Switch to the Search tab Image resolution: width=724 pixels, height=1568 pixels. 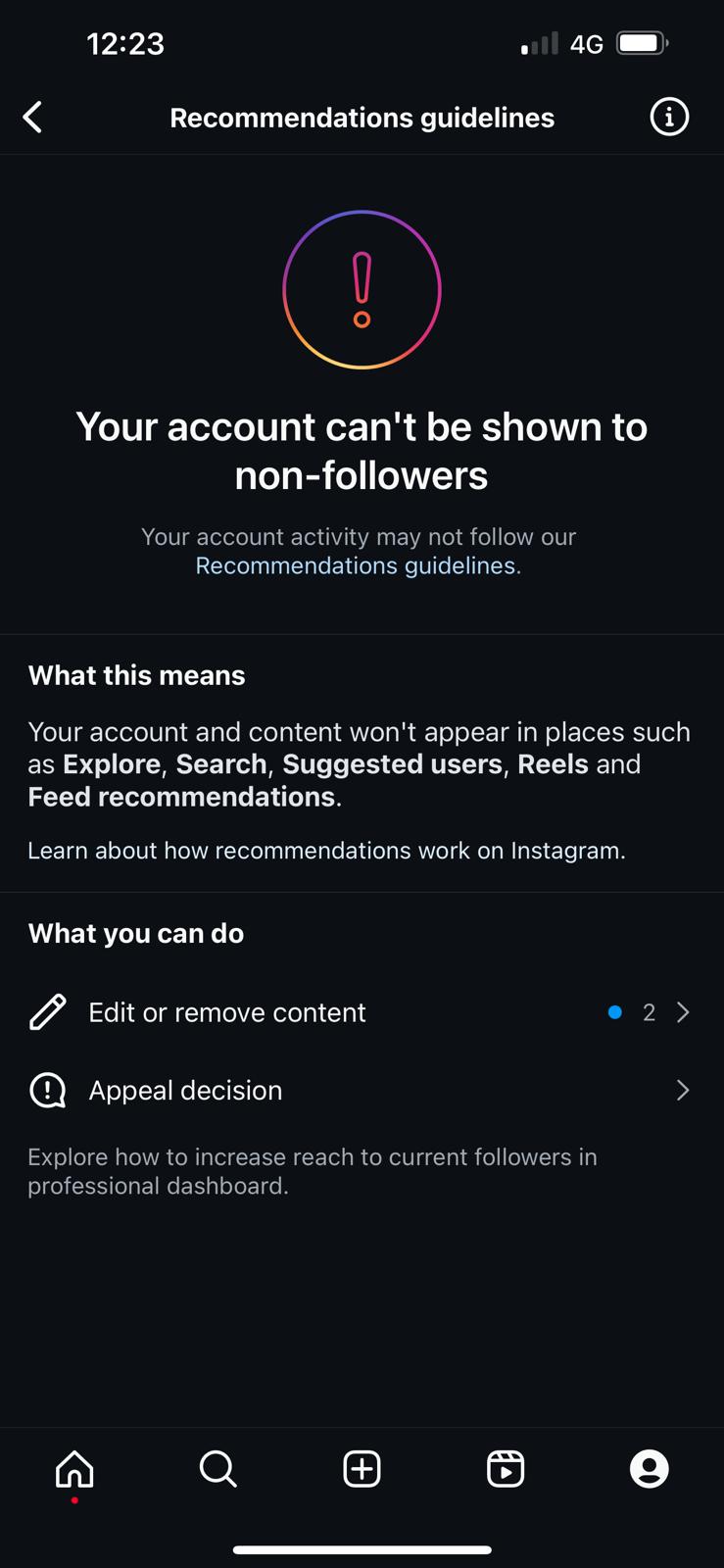pos(217,1469)
